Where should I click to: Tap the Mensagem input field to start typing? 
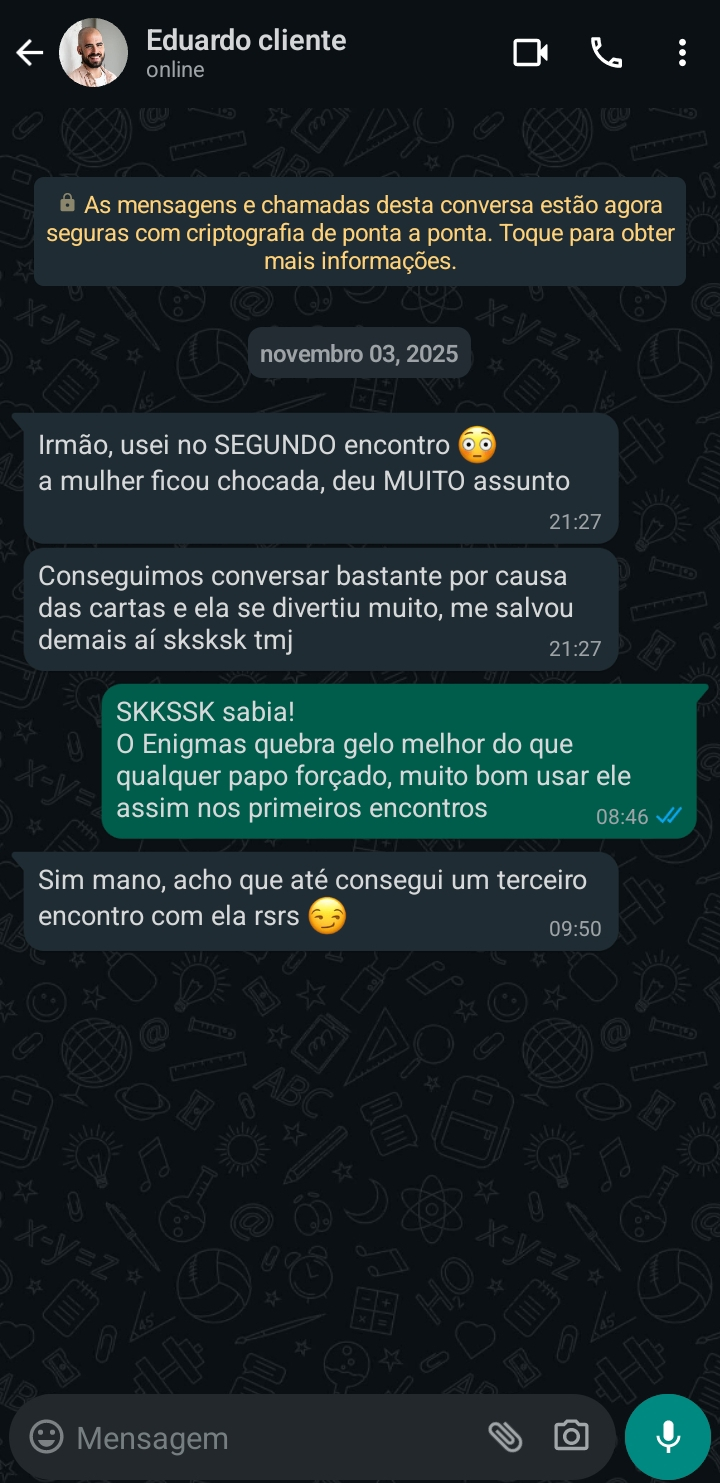pyautogui.click(x=250, y=1437)
